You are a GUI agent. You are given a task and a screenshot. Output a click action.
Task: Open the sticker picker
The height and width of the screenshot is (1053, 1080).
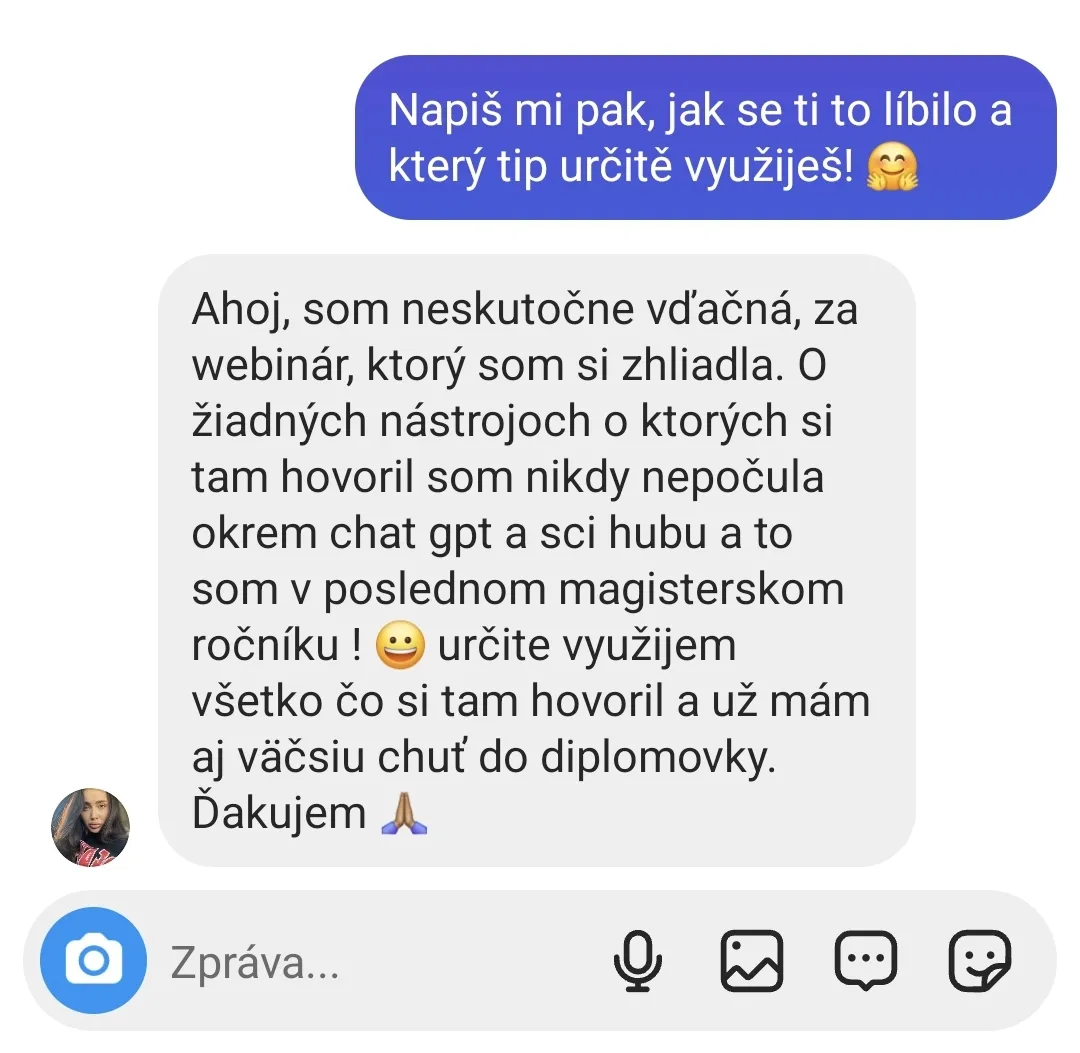pyautogui.click(x=980, y=961)
